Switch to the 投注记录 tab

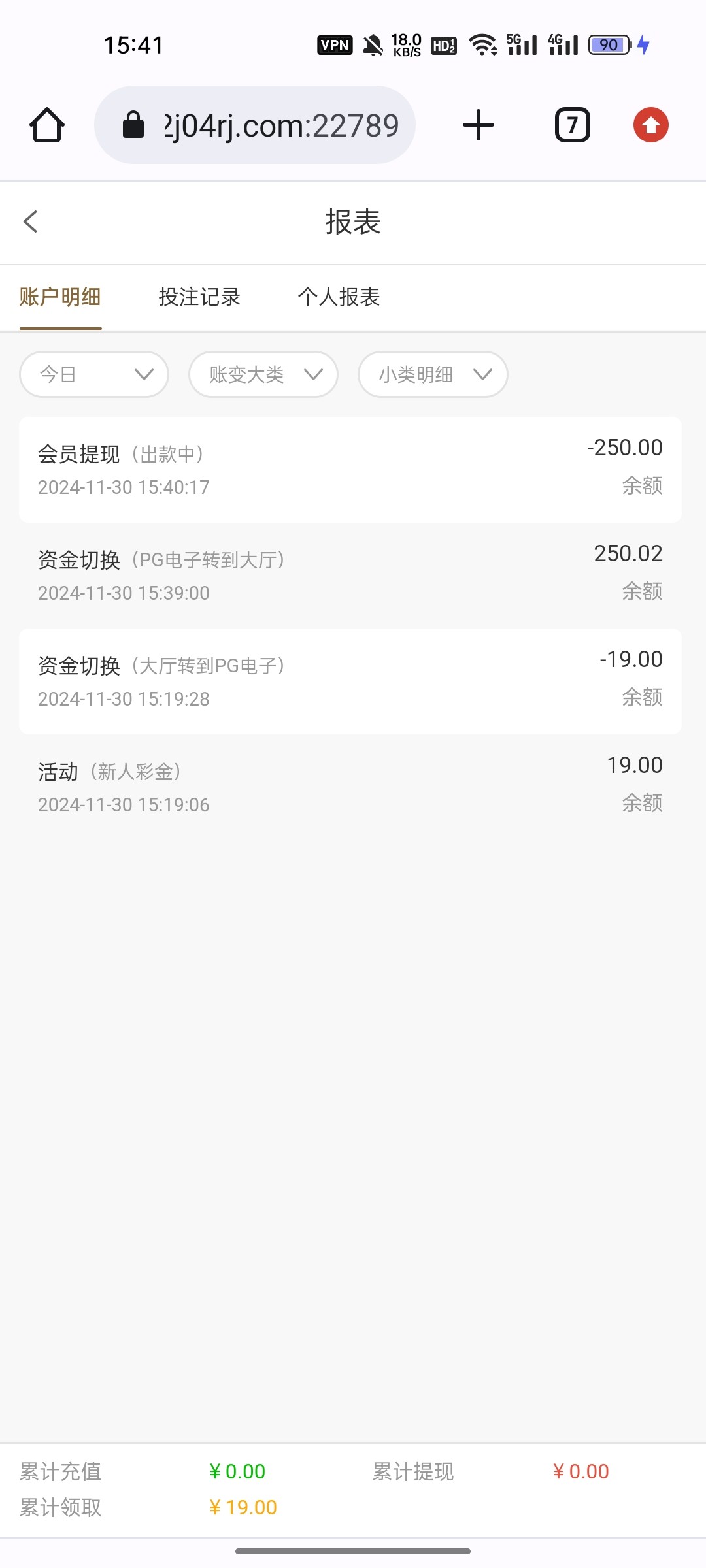[x=200, y=297]
